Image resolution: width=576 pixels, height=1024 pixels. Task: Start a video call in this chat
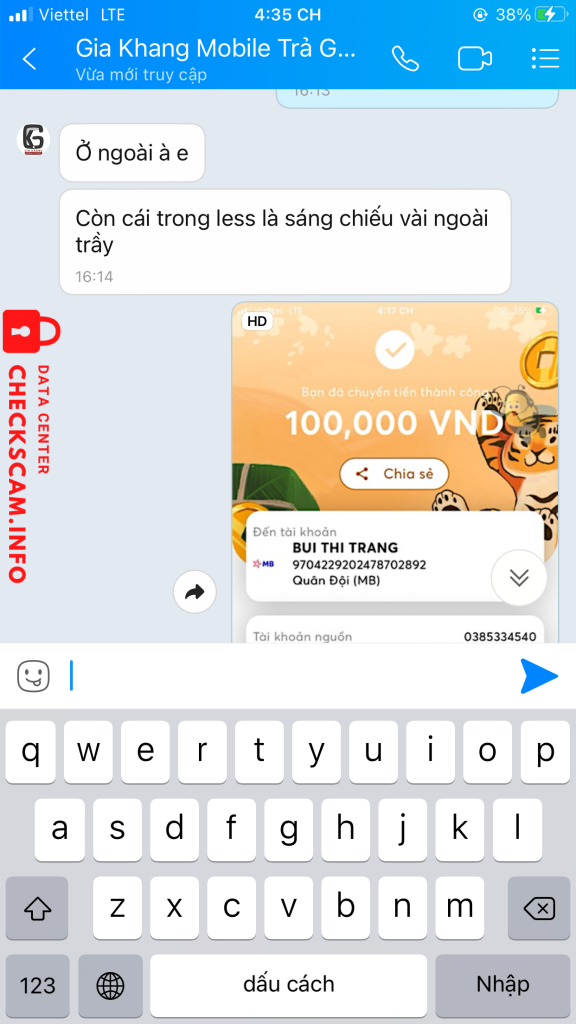click(475, 59)
